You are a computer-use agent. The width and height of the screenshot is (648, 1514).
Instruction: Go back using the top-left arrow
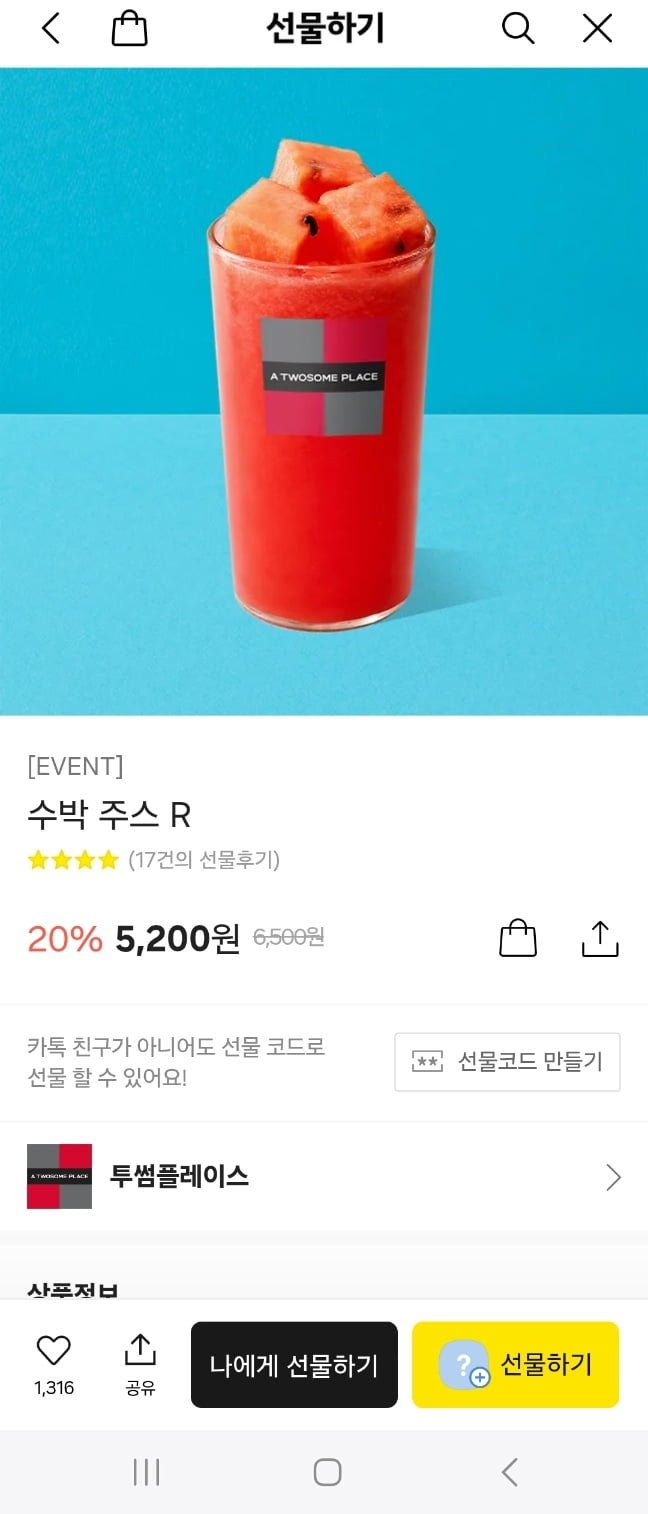pyautogui.click(x=51, y=29)
